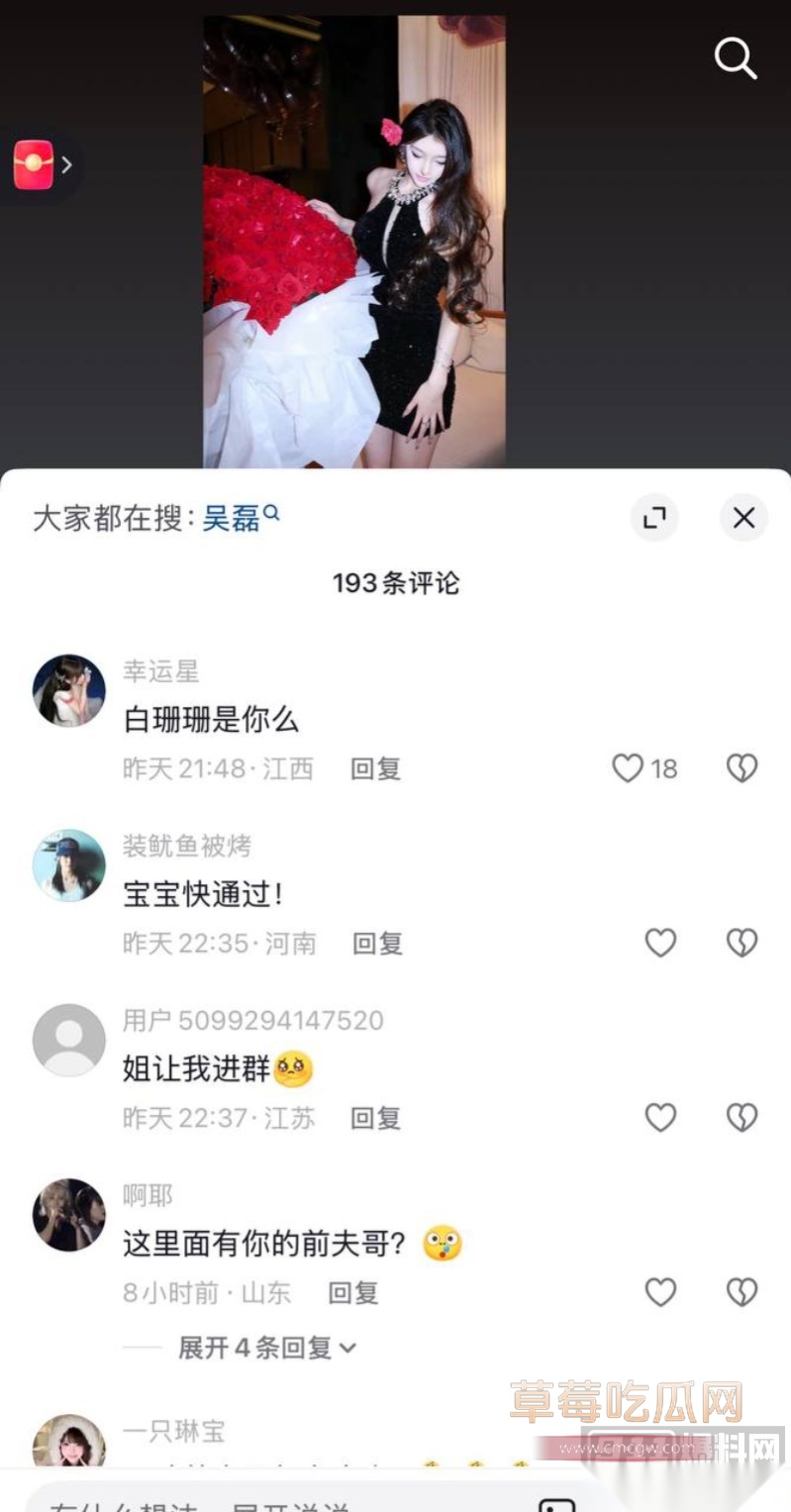Tap the broken-heart icon on 啊耶's comment
The image size is (791, 1512).
[742, 1292]
